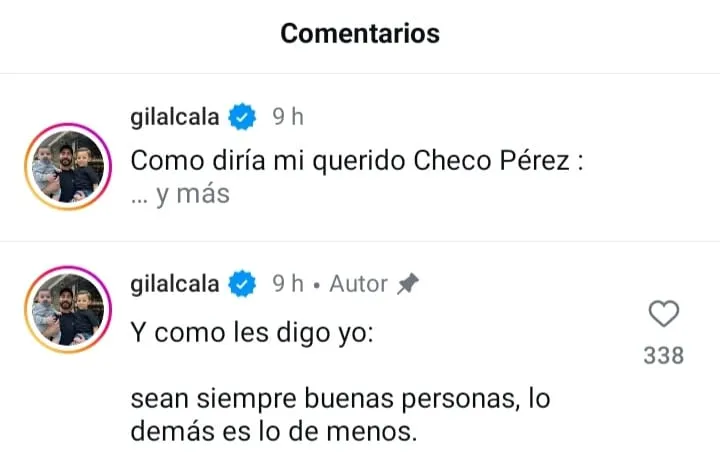720x470 pixels.
Task: Expand the caption with '... y más'
Action: pos(180,195)
